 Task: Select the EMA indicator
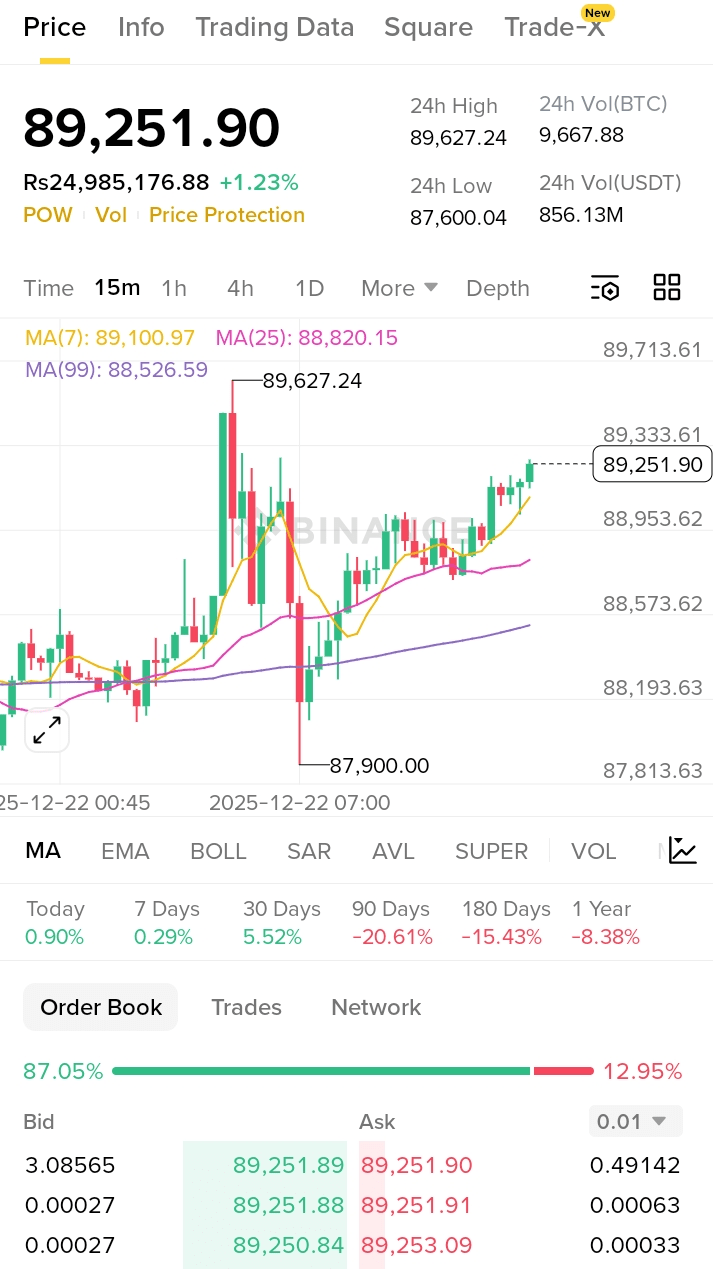tap(125, 851)
